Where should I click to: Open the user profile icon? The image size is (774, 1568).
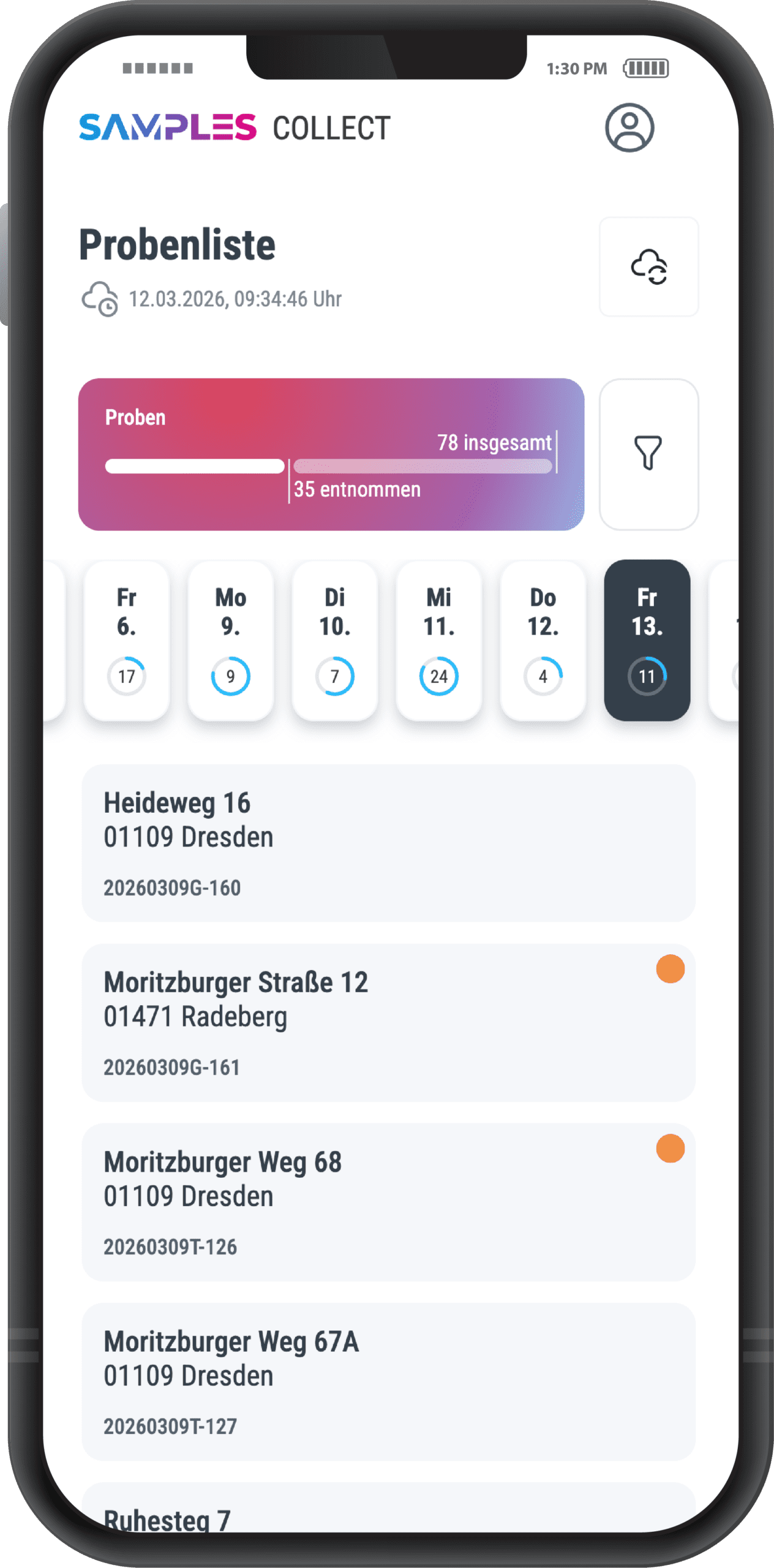(629, 127)
